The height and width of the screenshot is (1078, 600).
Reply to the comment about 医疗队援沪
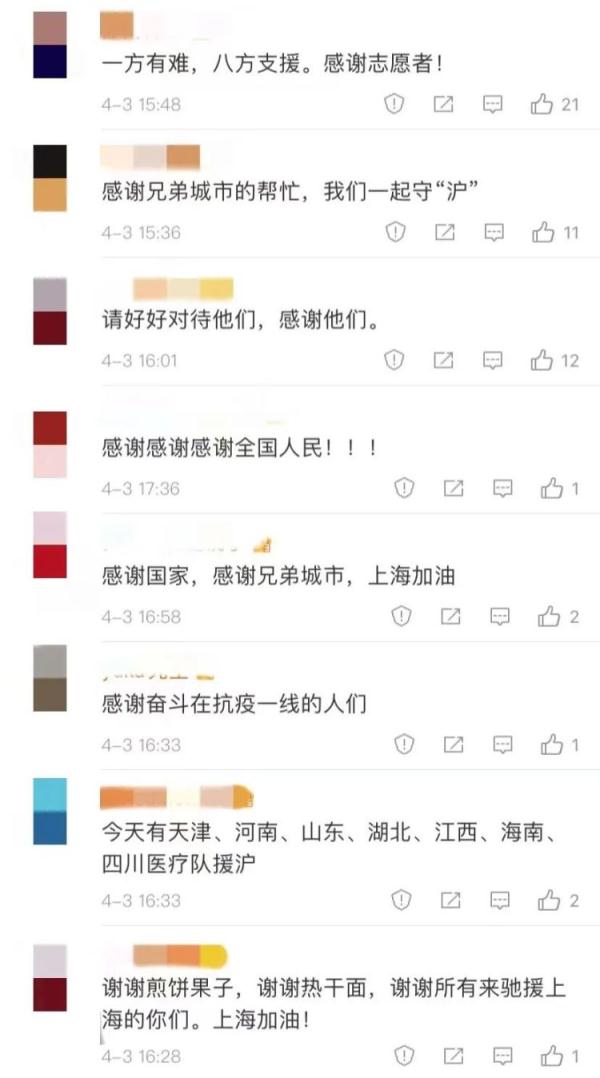pyautogui.click(x=500, y=900)
